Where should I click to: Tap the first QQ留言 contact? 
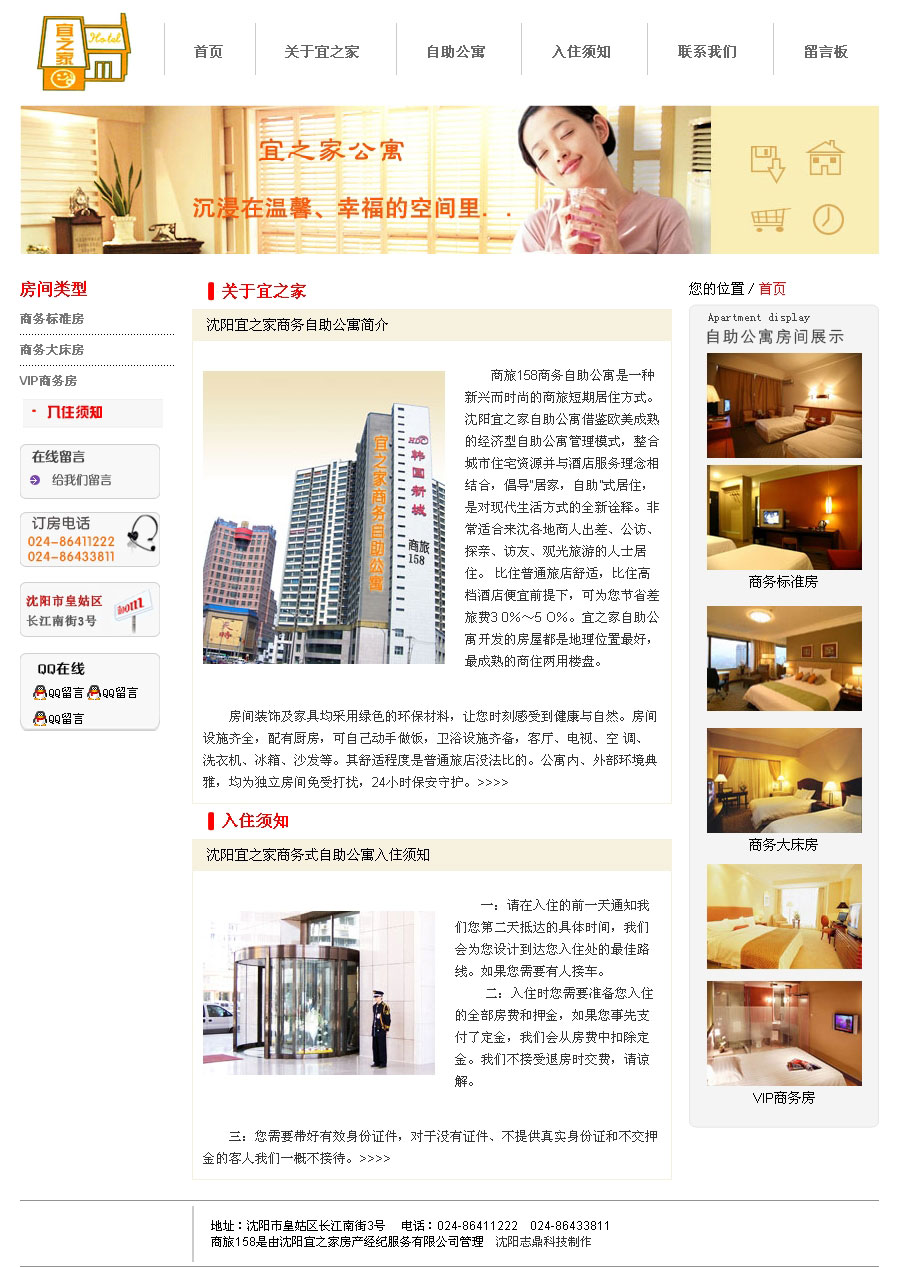[59, 693]
